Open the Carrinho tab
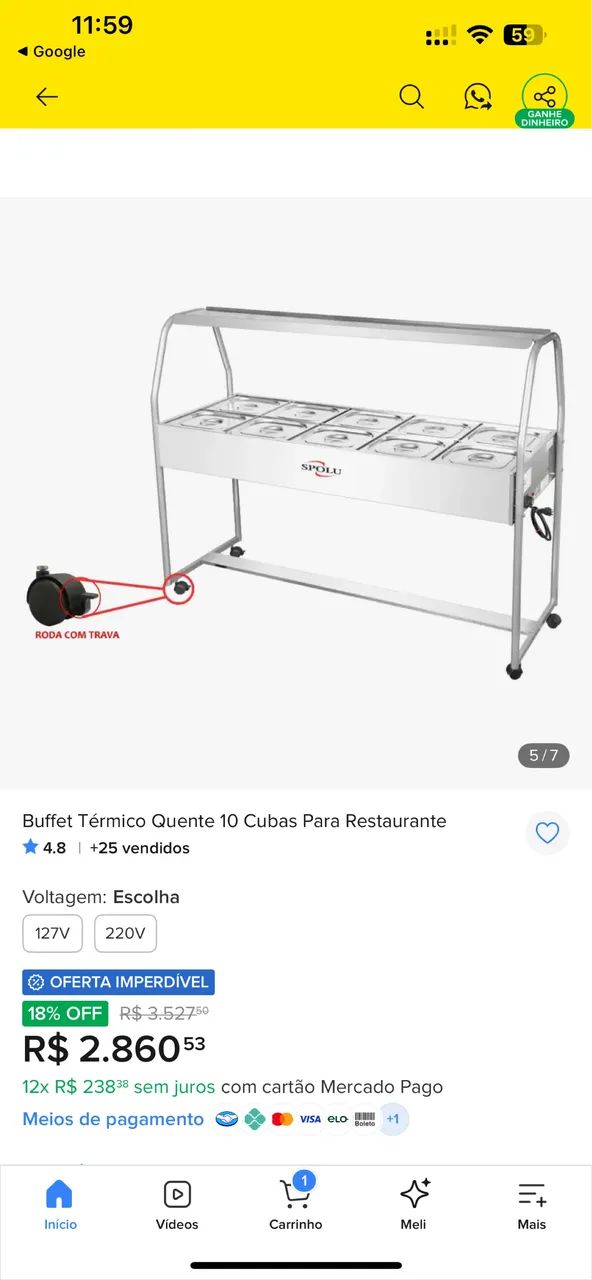 click(x=296, y=1204)
